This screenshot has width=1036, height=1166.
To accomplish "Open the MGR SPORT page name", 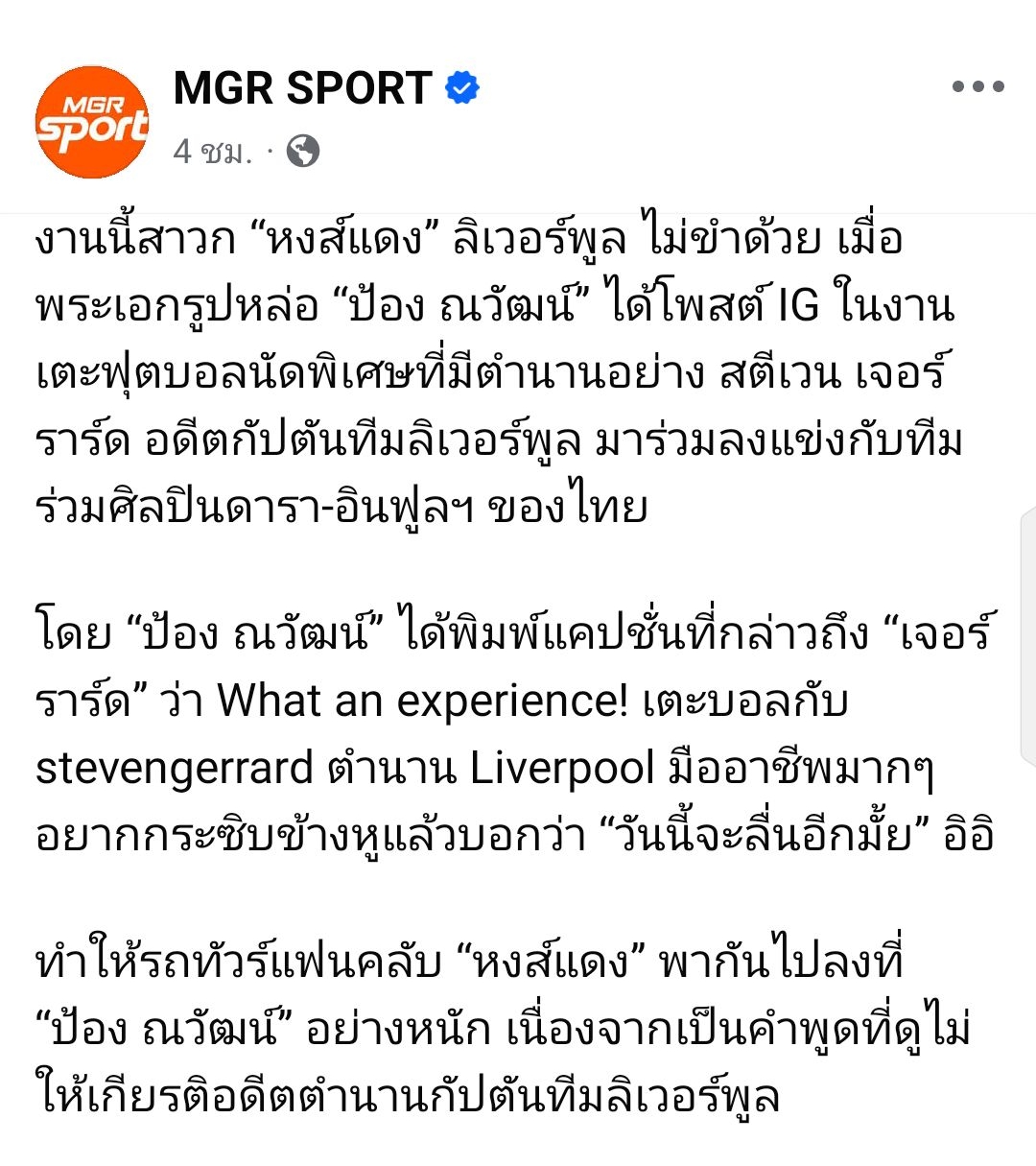I will tap(302, 88).
